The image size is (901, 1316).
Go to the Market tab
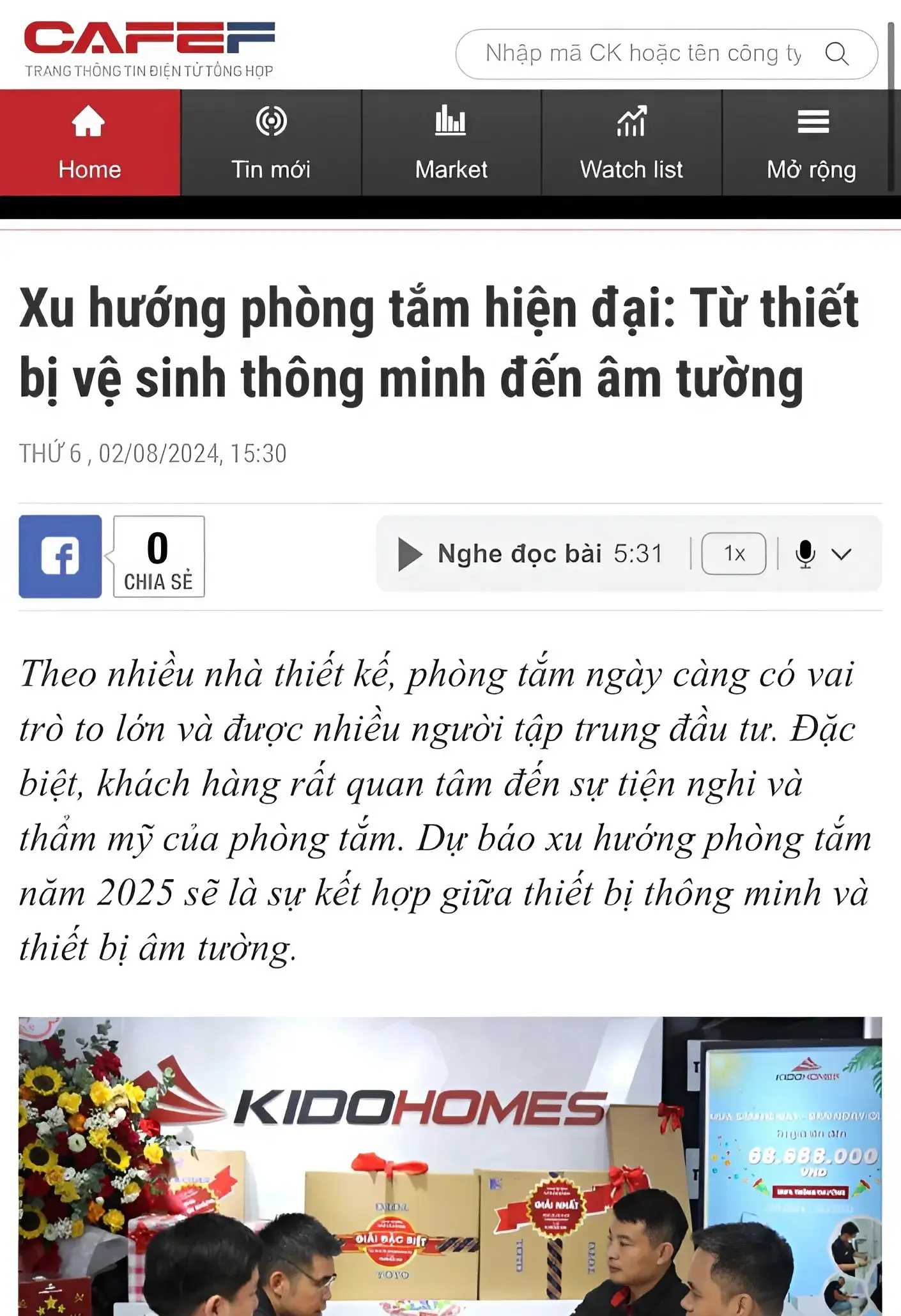(451, 143)
